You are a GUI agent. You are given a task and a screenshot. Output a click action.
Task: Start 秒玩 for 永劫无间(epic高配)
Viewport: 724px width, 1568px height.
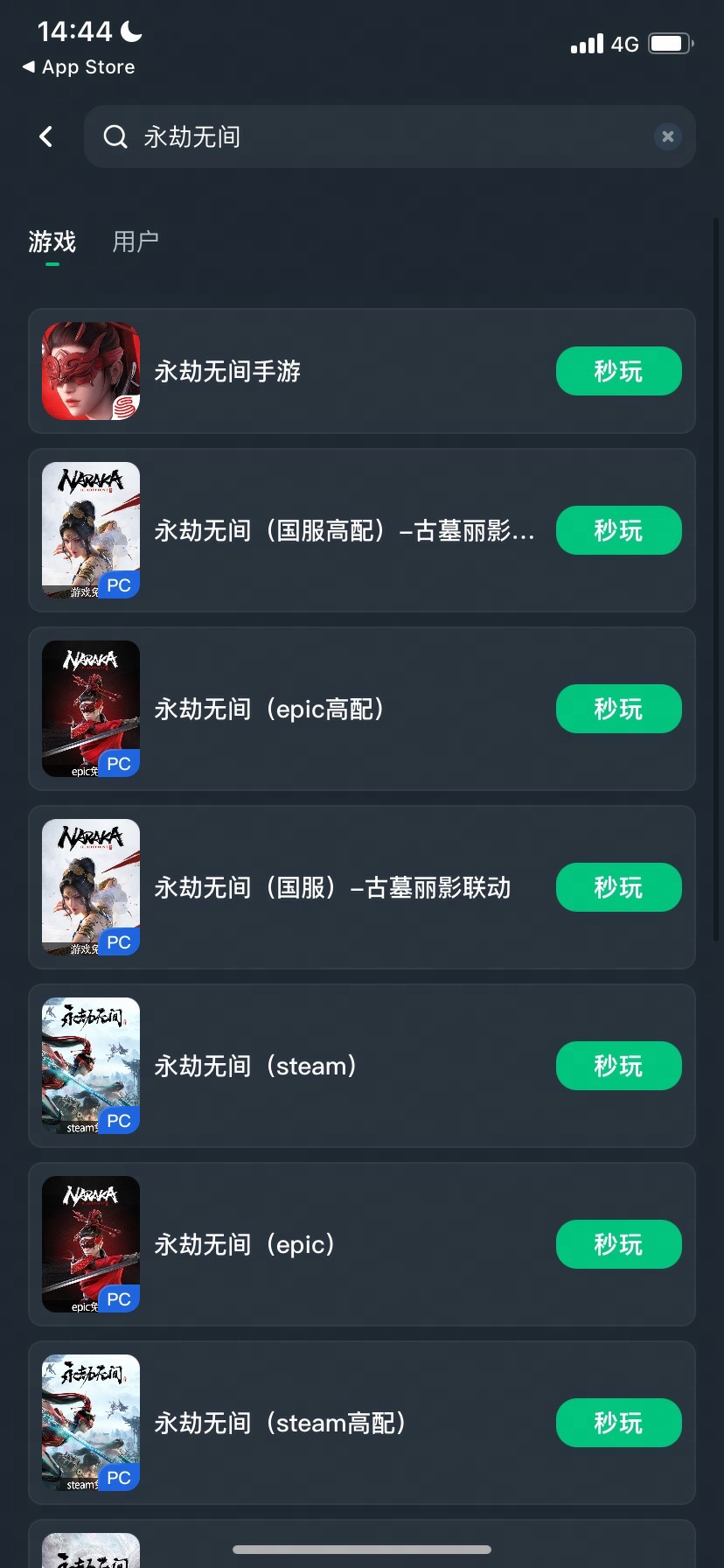point(618,709)
